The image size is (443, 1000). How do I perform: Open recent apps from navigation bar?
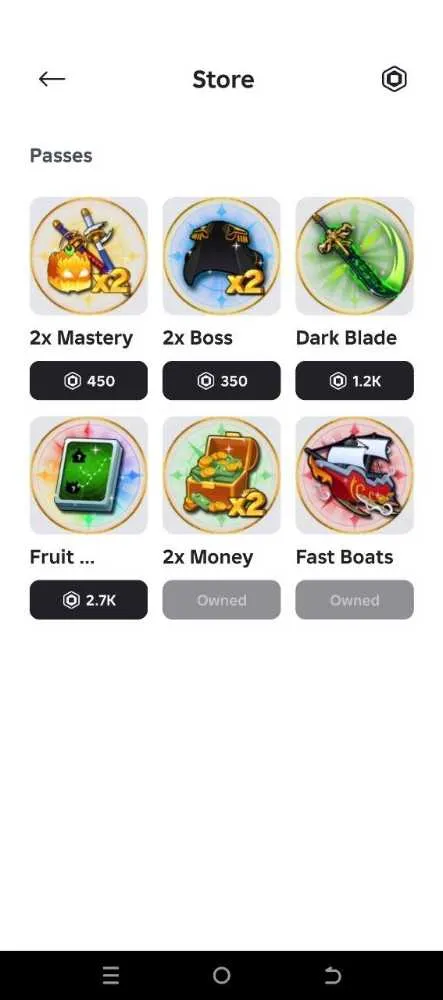point(111,975)
